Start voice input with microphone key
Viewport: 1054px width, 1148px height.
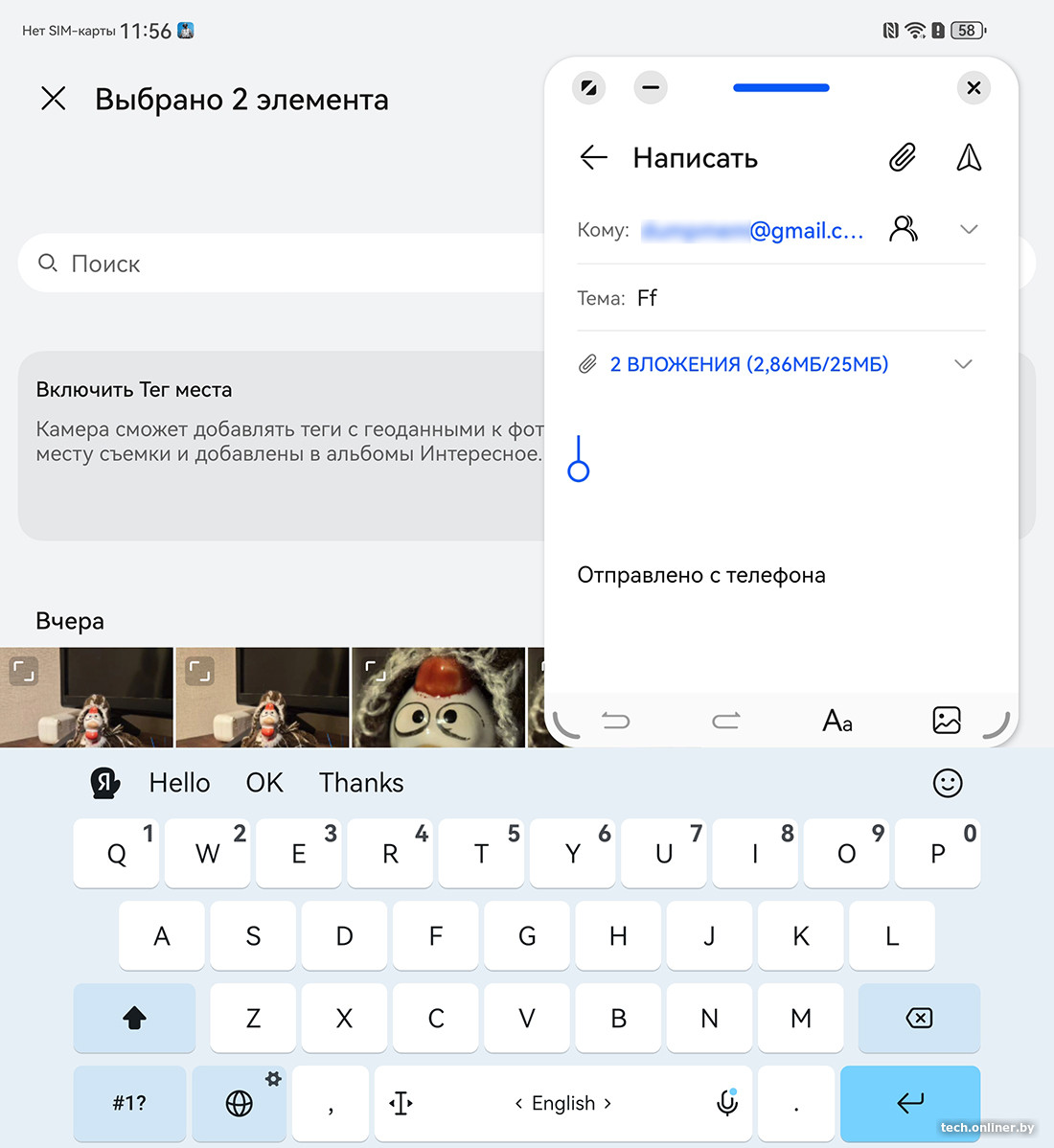(x=727, y=1103)
